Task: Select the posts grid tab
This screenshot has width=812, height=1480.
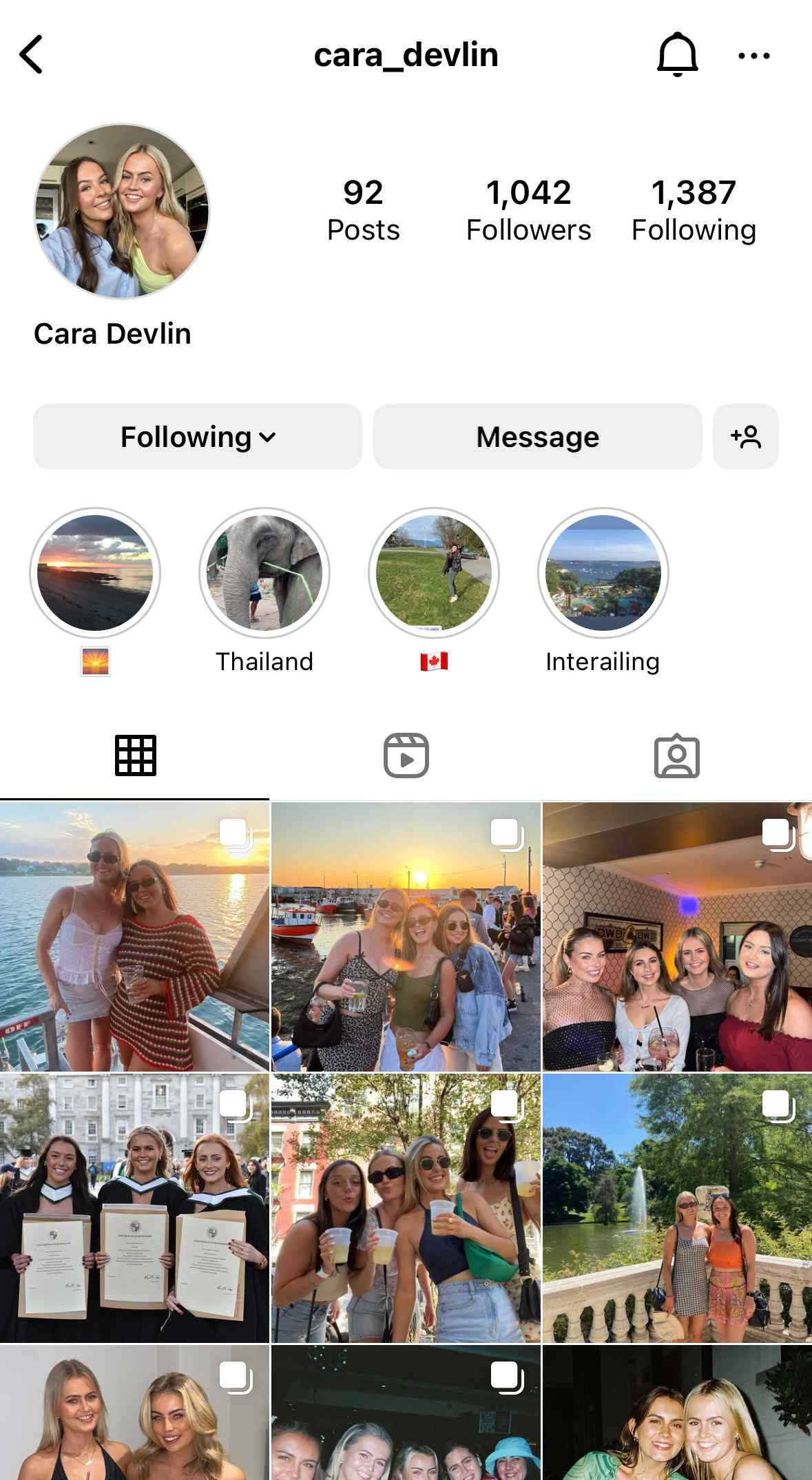Action: coord(135,755)
